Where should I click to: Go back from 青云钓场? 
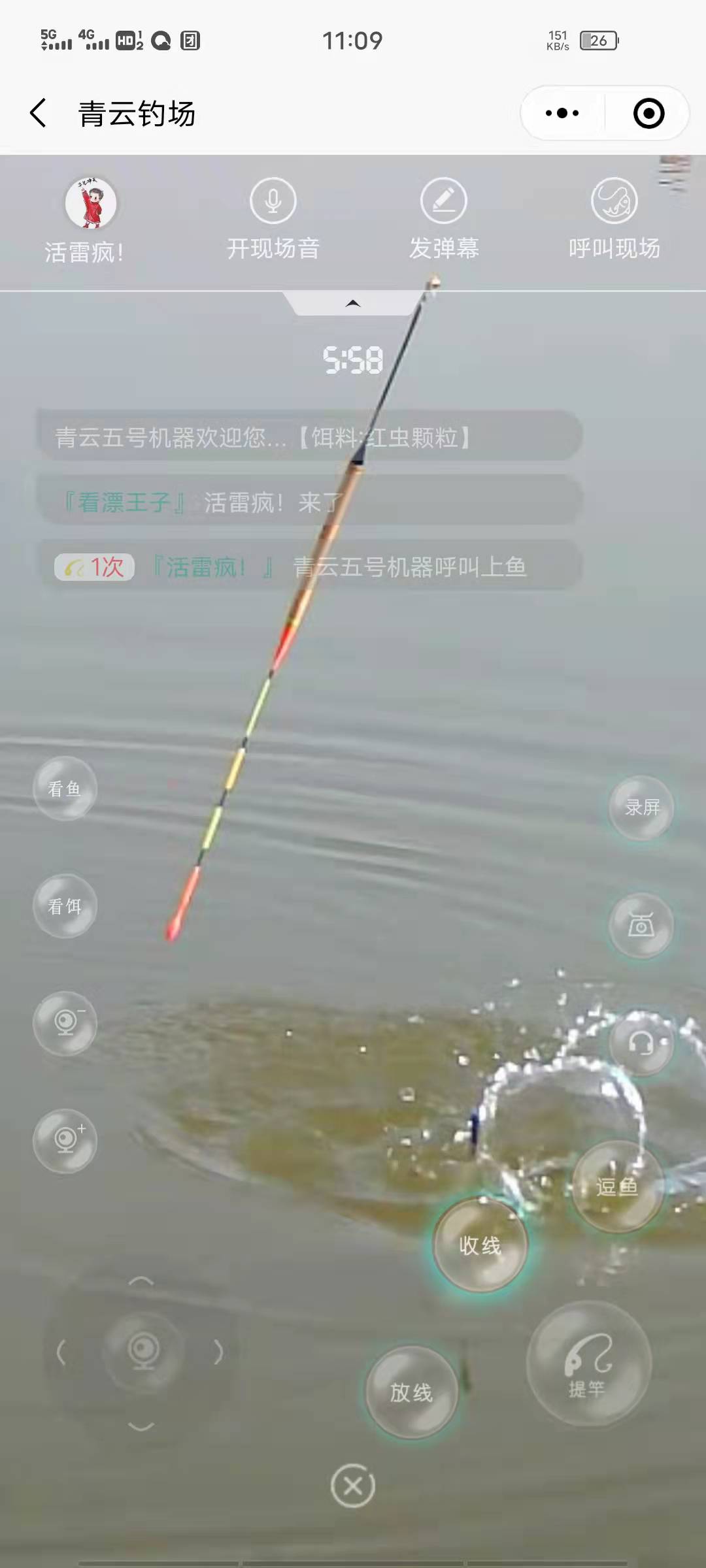[39, 113]
